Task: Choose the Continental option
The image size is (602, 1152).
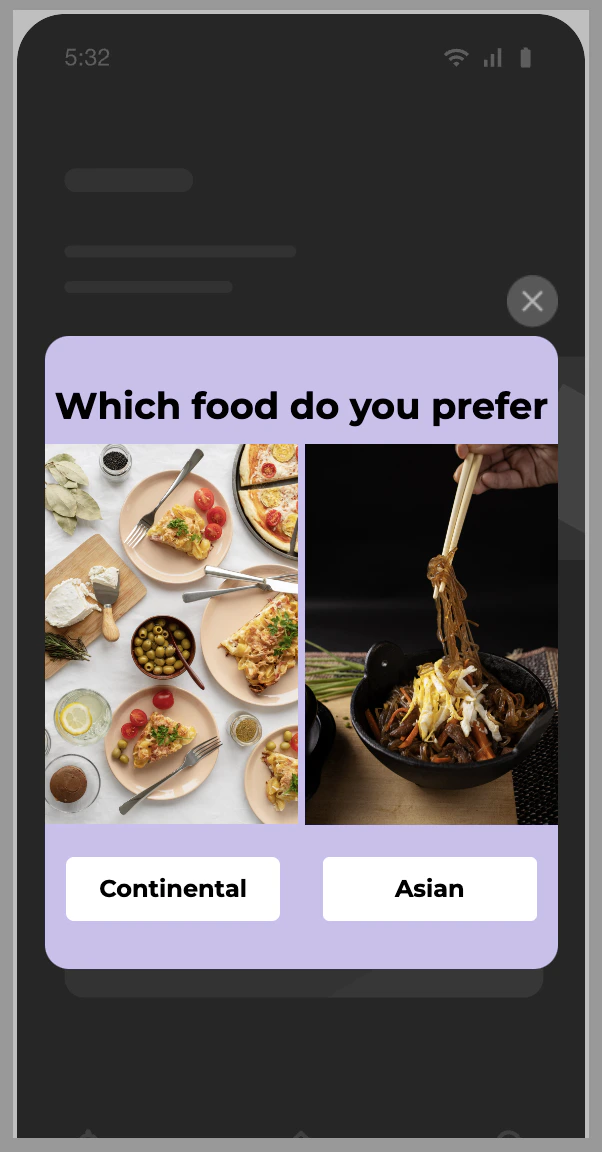Action: click(173, 889)
